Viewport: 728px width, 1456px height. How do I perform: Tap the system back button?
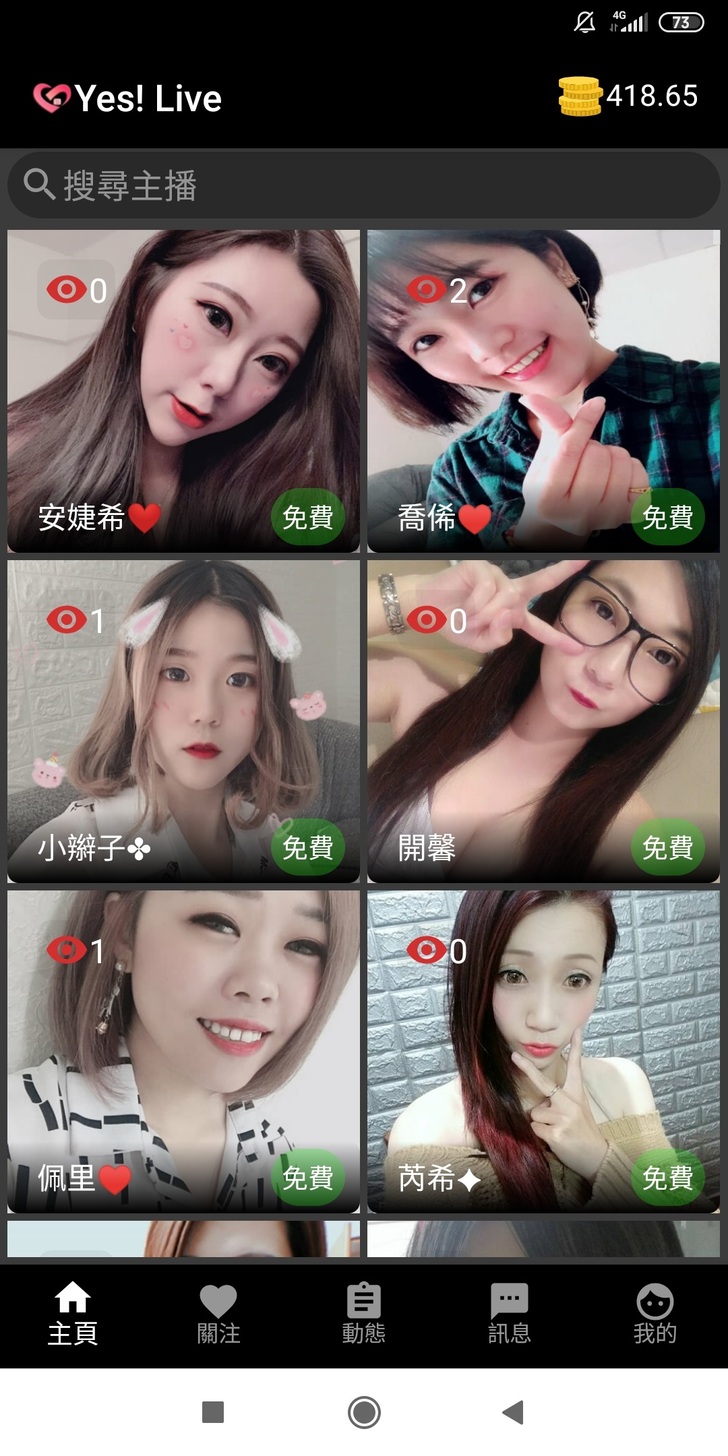tap(513, 1412)
